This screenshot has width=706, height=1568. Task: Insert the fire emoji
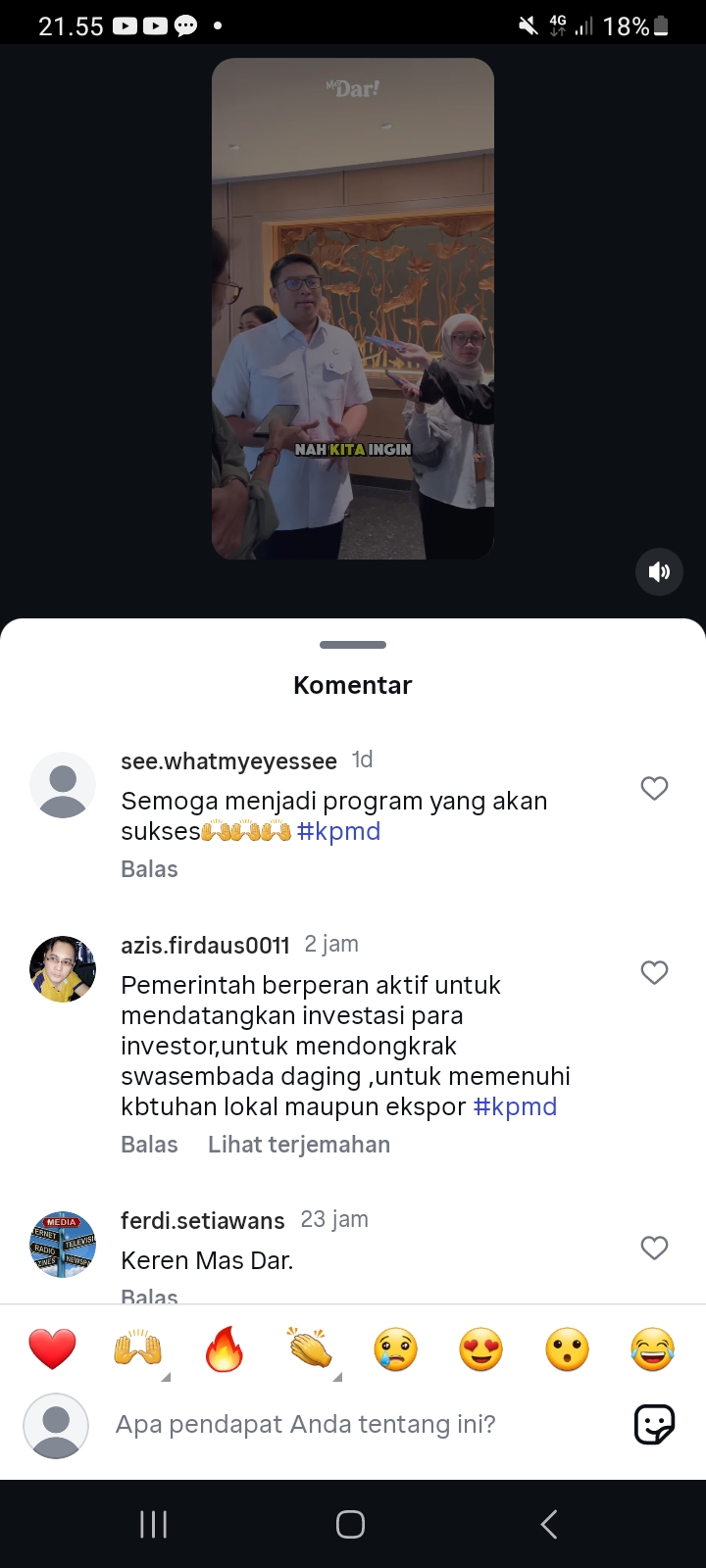[224, 1349]
